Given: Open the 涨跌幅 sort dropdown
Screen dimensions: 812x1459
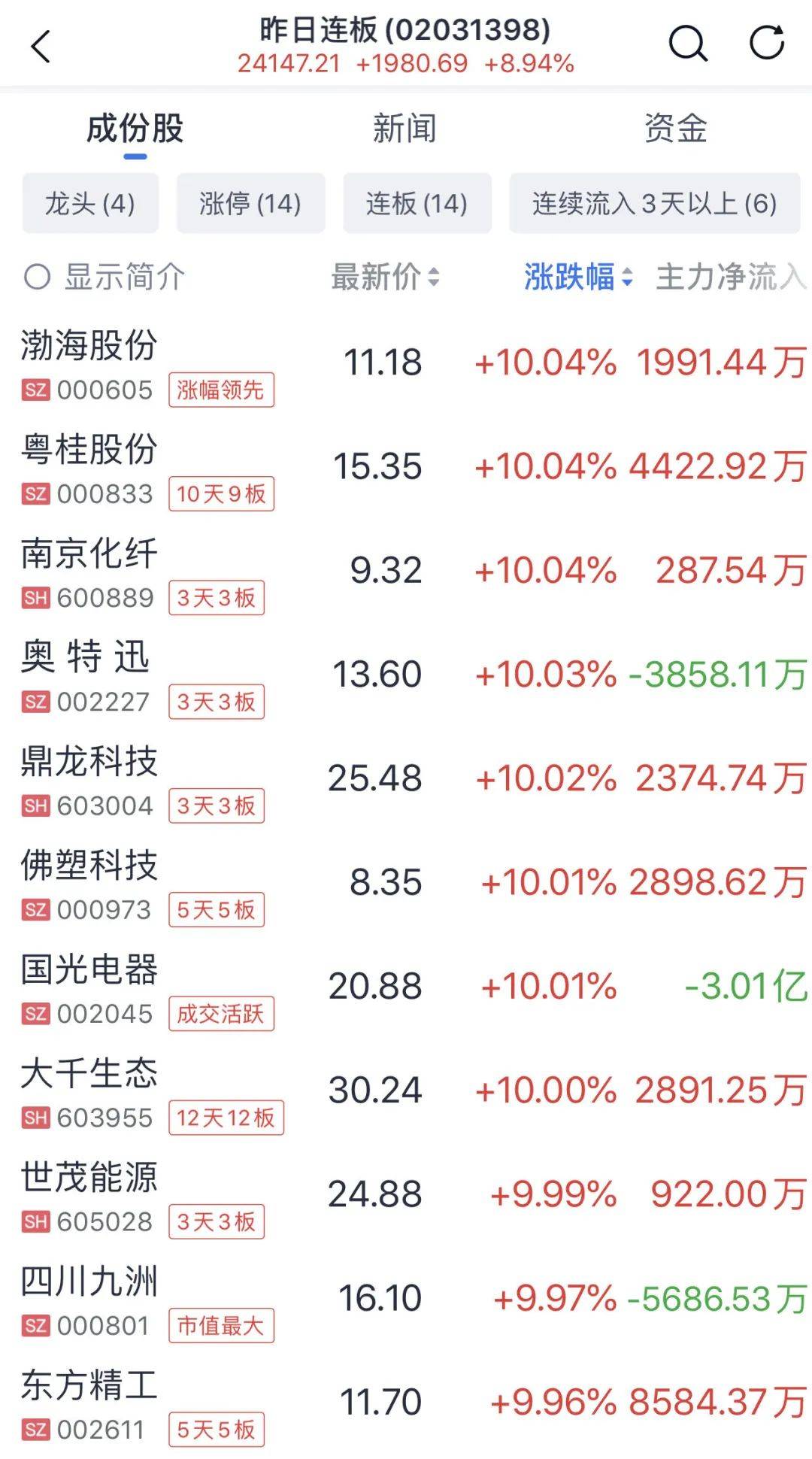Looking at the screenshot, I should click(x=577, y=278).
